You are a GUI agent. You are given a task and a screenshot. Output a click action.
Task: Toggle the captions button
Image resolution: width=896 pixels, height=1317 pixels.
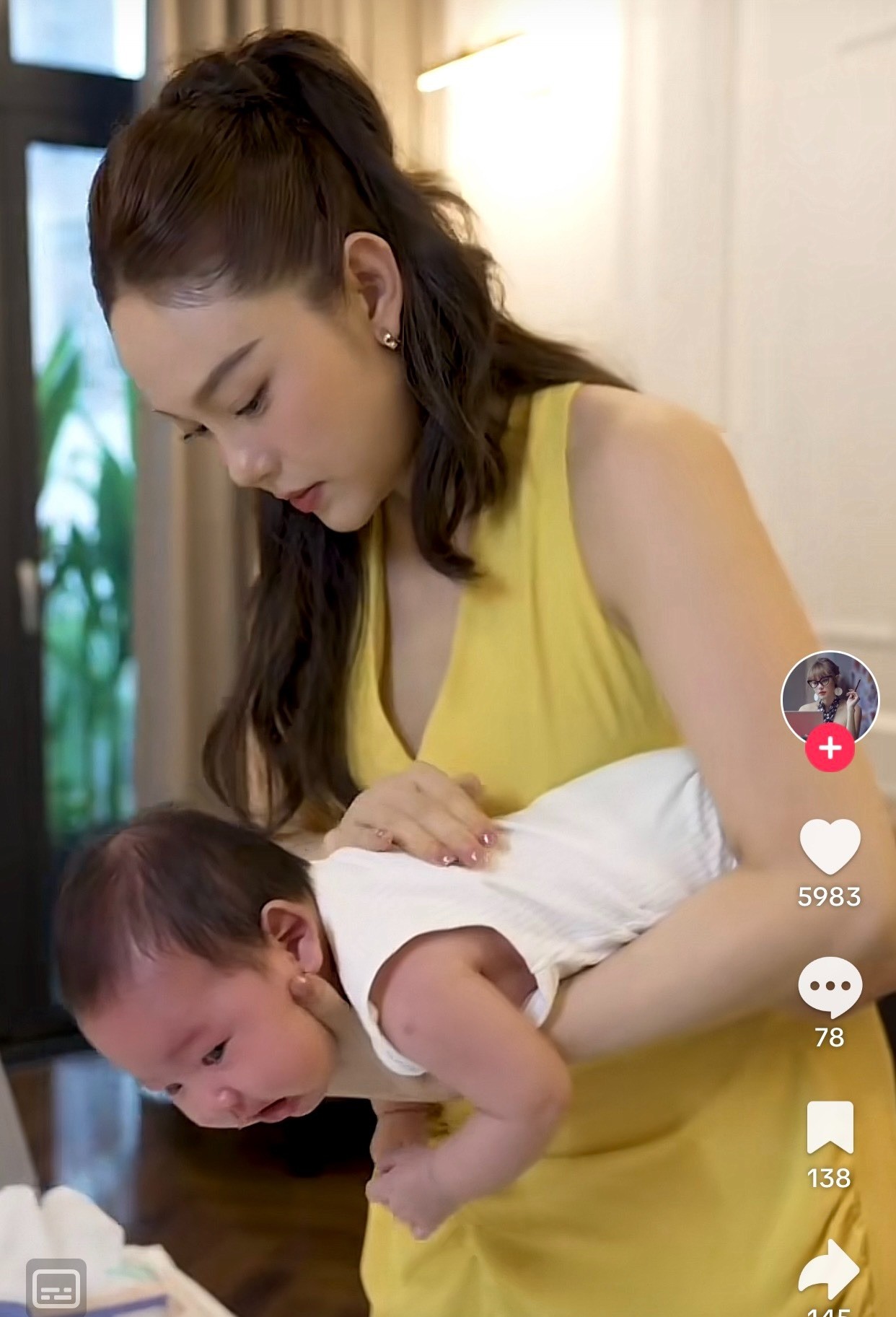click(x=56, y=1288)
